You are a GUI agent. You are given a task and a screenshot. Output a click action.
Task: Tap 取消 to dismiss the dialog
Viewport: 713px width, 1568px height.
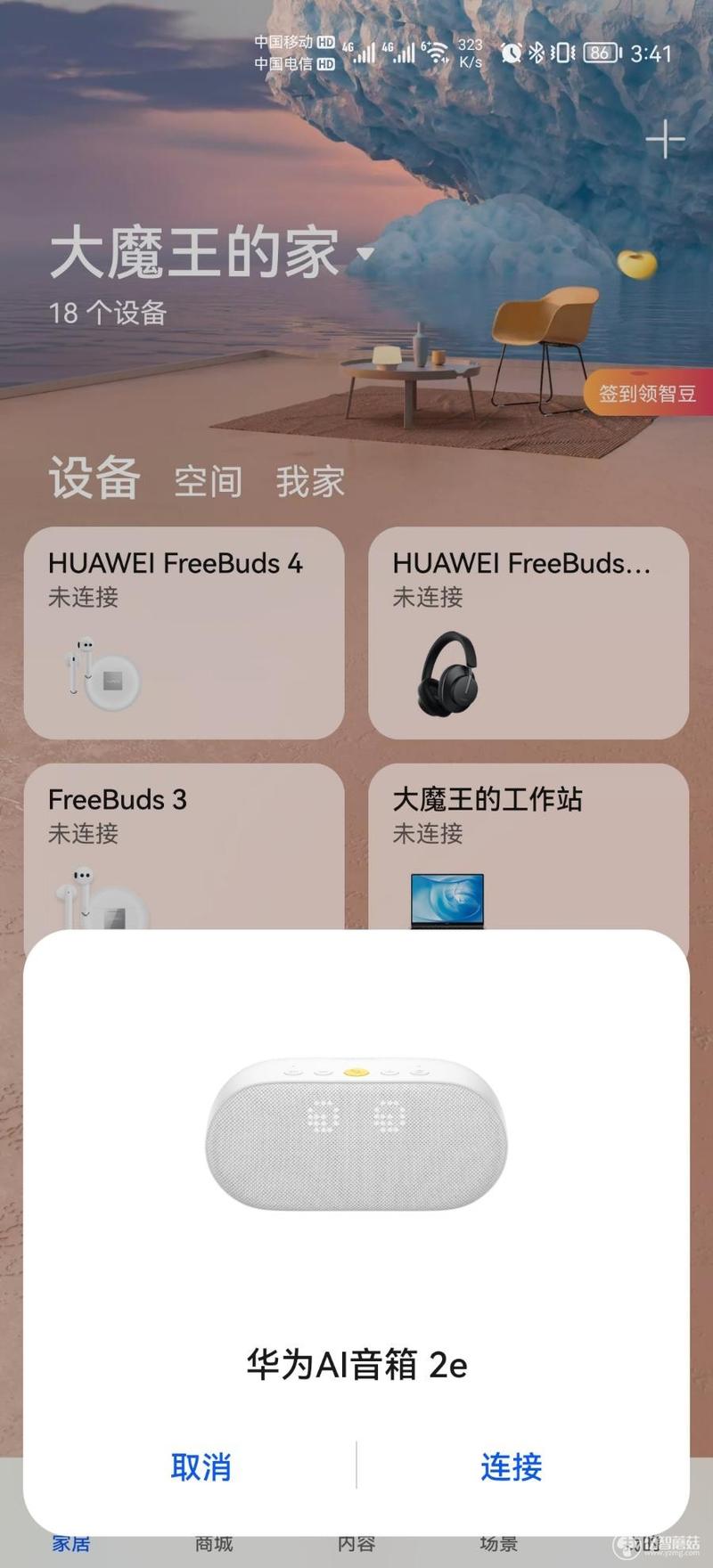tap(201, 1466)
